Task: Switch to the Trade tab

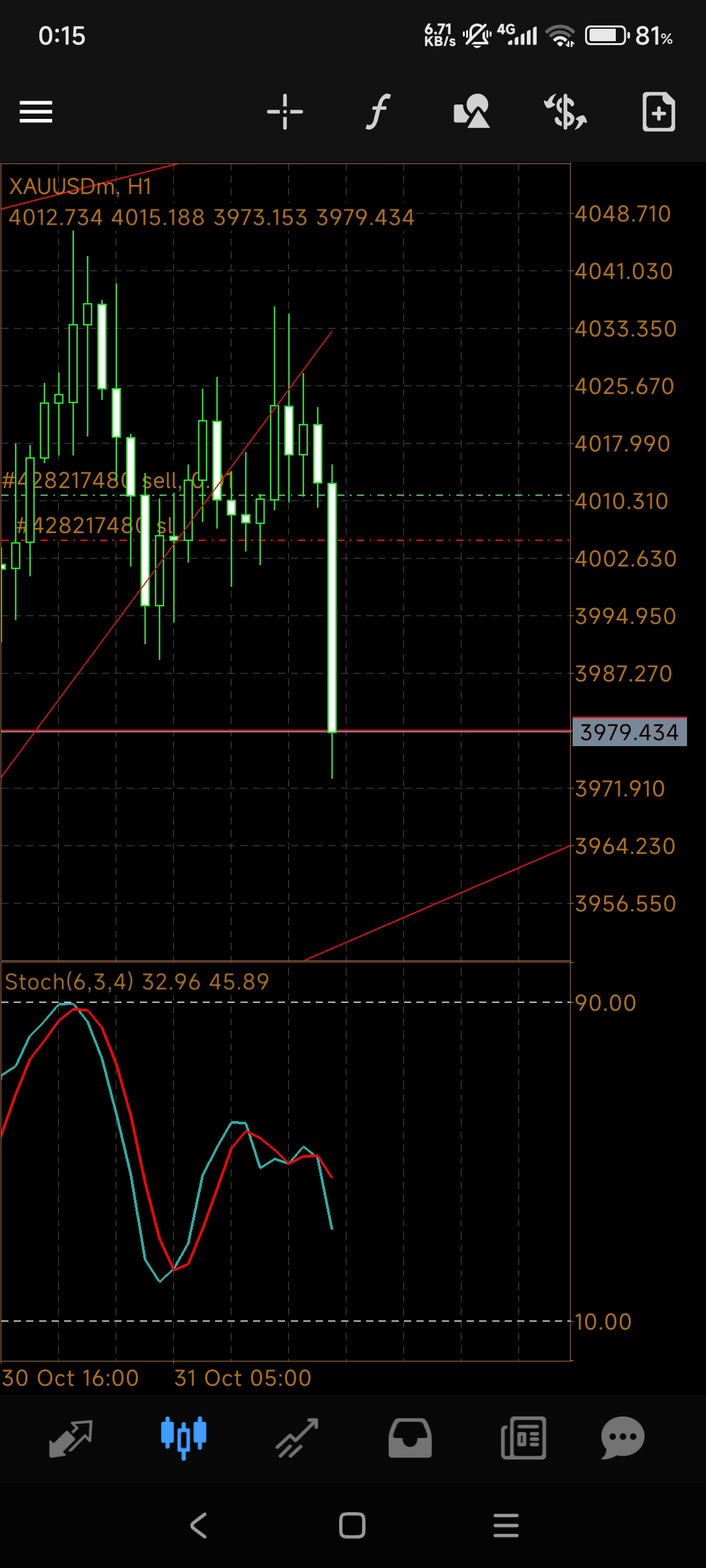Action: (x=297, y=1438)
